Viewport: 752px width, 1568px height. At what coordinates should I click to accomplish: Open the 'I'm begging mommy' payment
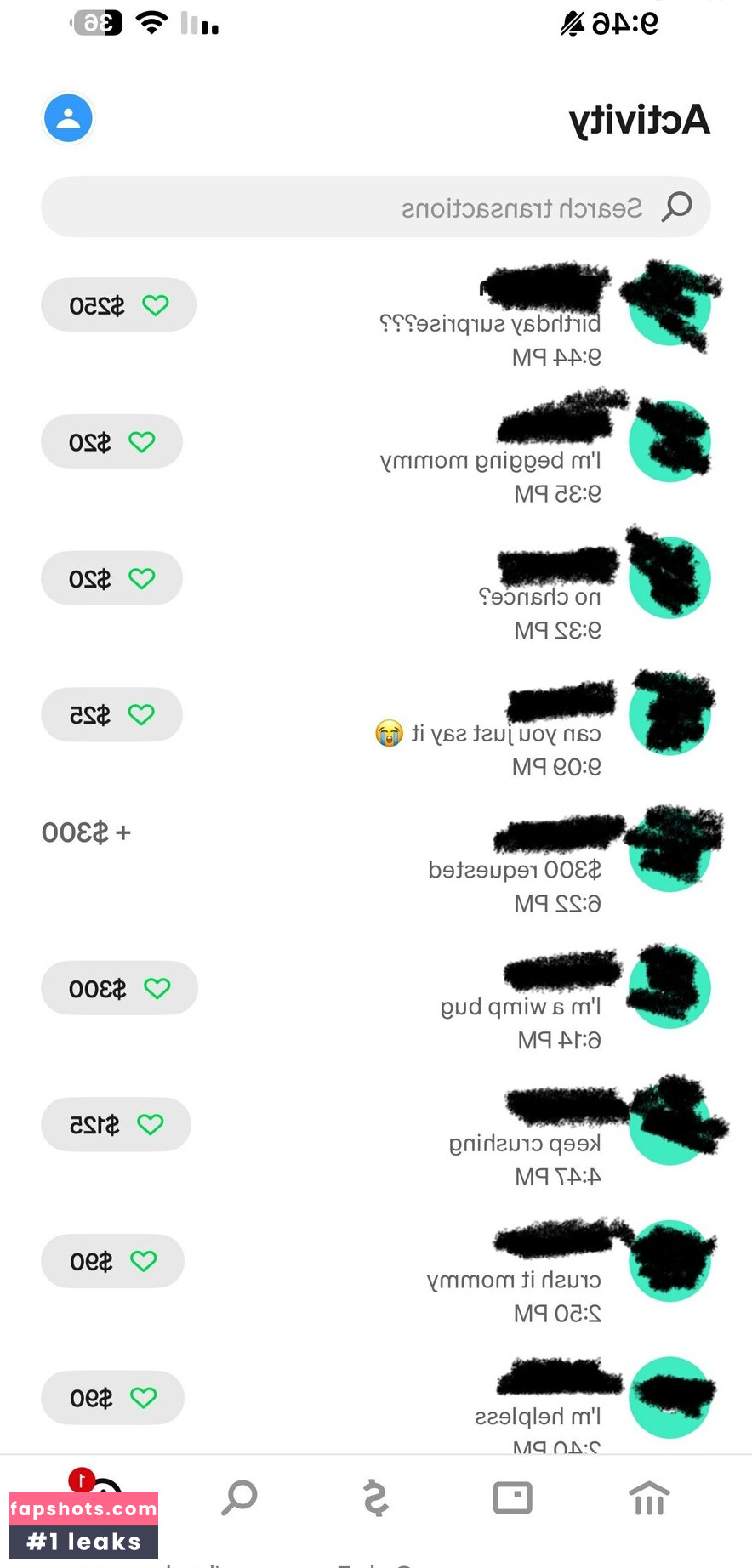(x=491, y=460)
